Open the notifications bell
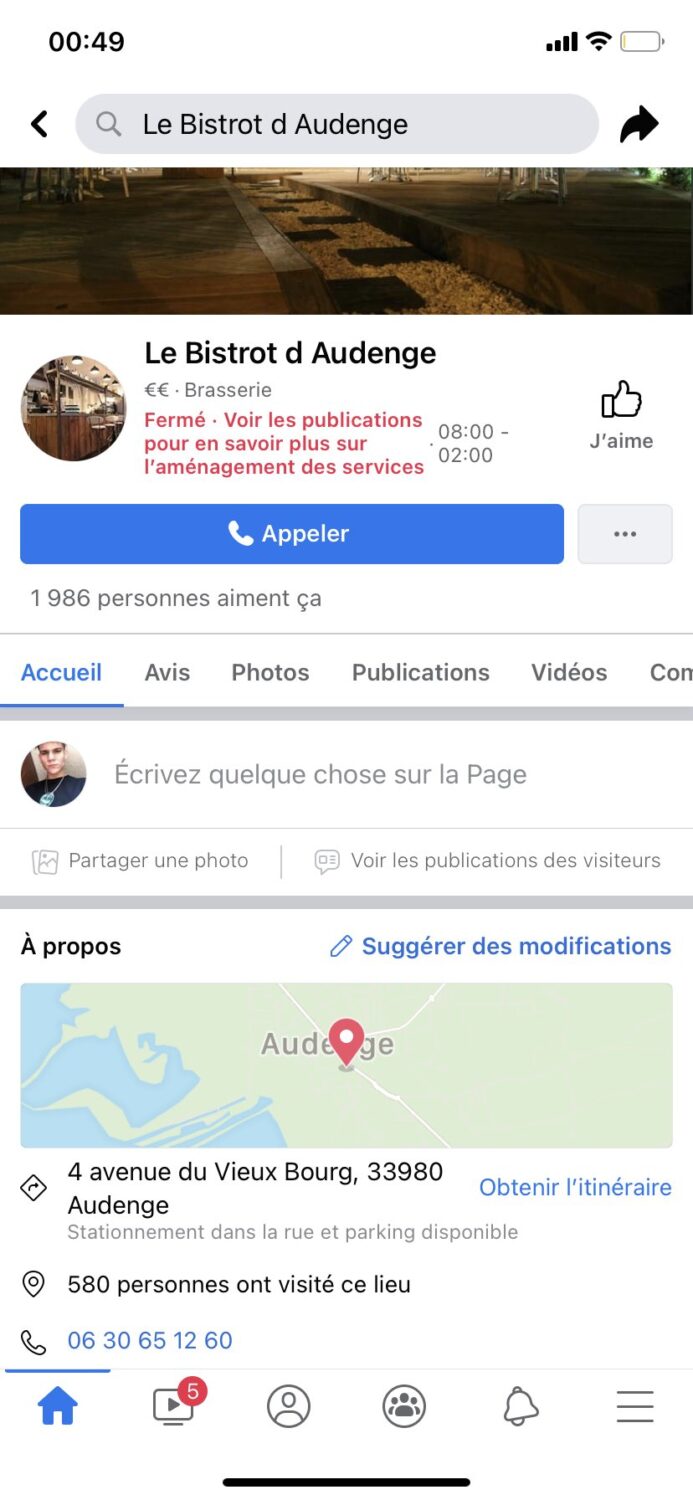Viewport: 693px width, 1500px height. pos(520,1406)
